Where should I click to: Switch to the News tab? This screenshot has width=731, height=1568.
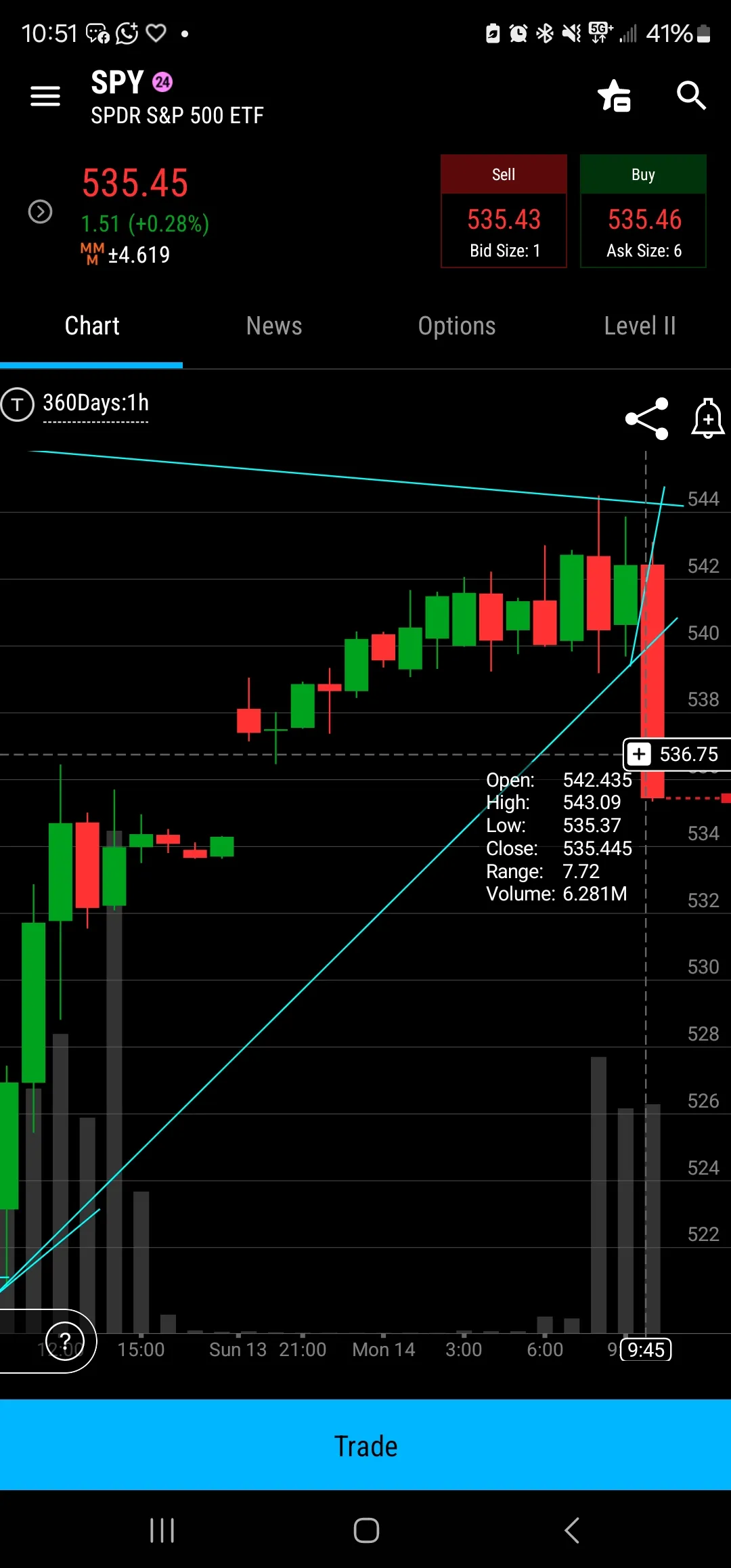[274, 326]
